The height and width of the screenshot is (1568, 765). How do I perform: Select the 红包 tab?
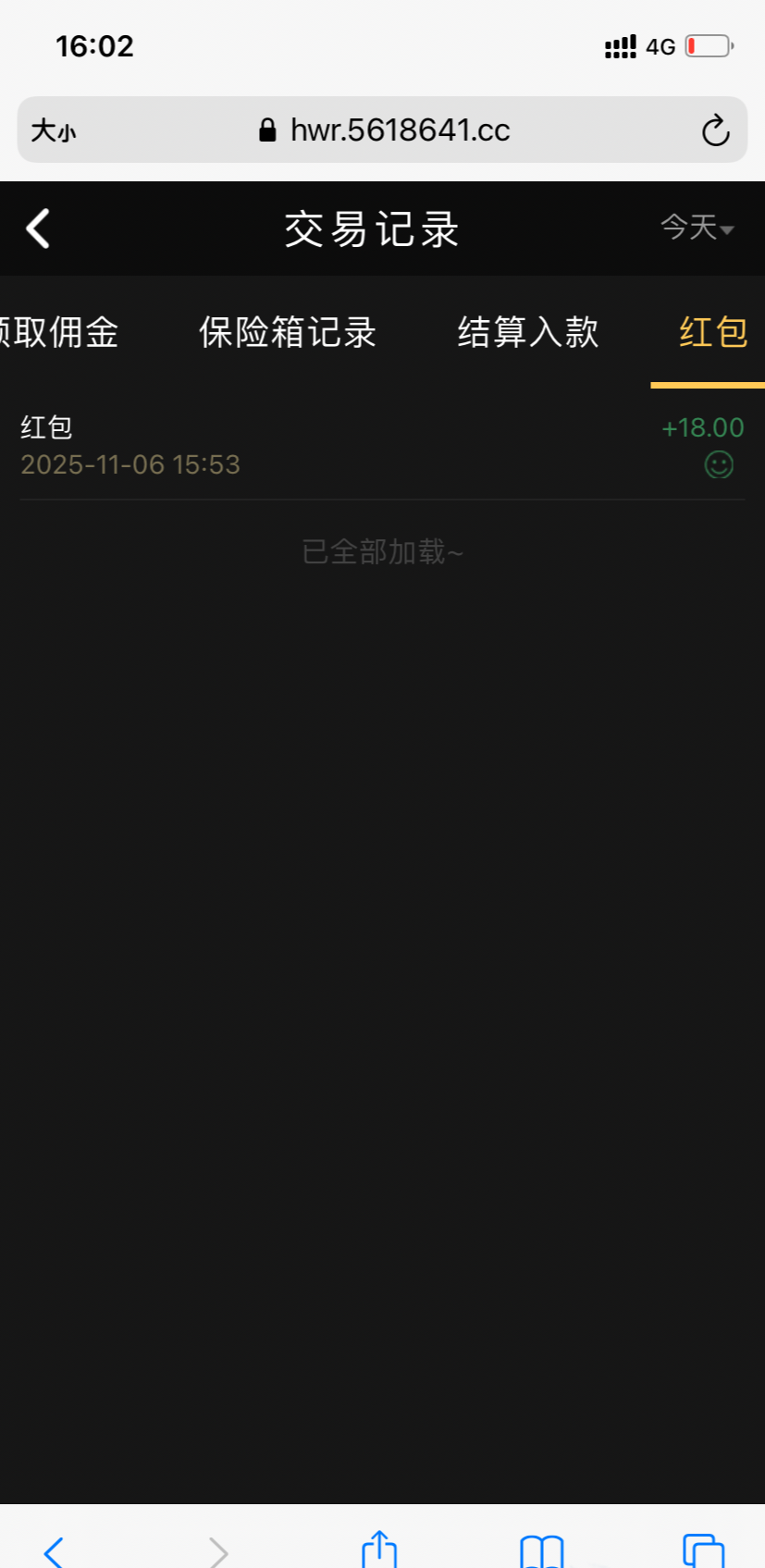(x=712, y=332)
